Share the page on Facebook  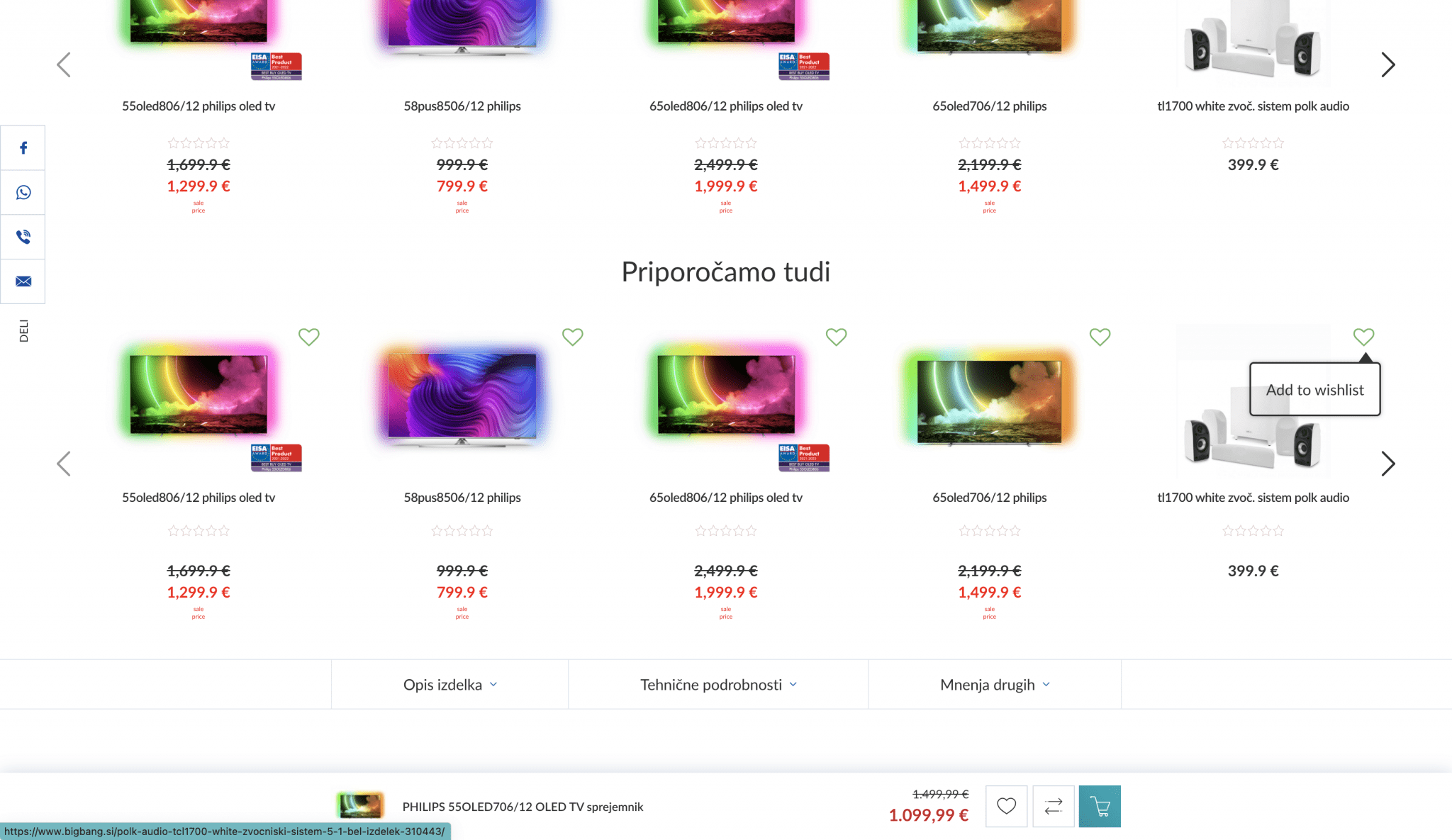pyautogui.click(x=23, y=147)
